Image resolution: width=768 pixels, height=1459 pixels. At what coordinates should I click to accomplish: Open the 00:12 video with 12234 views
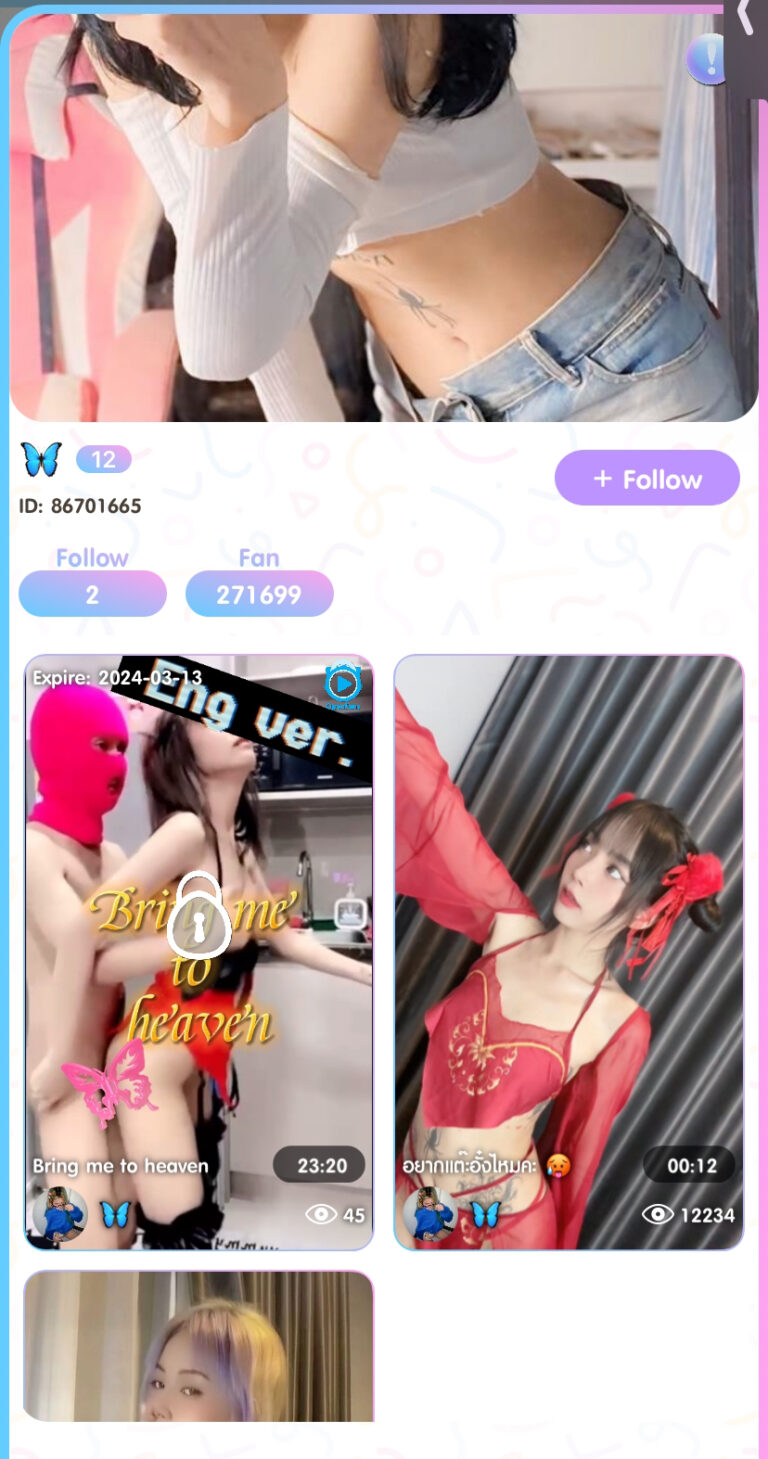pyautogui.click(x=568, y=950)
